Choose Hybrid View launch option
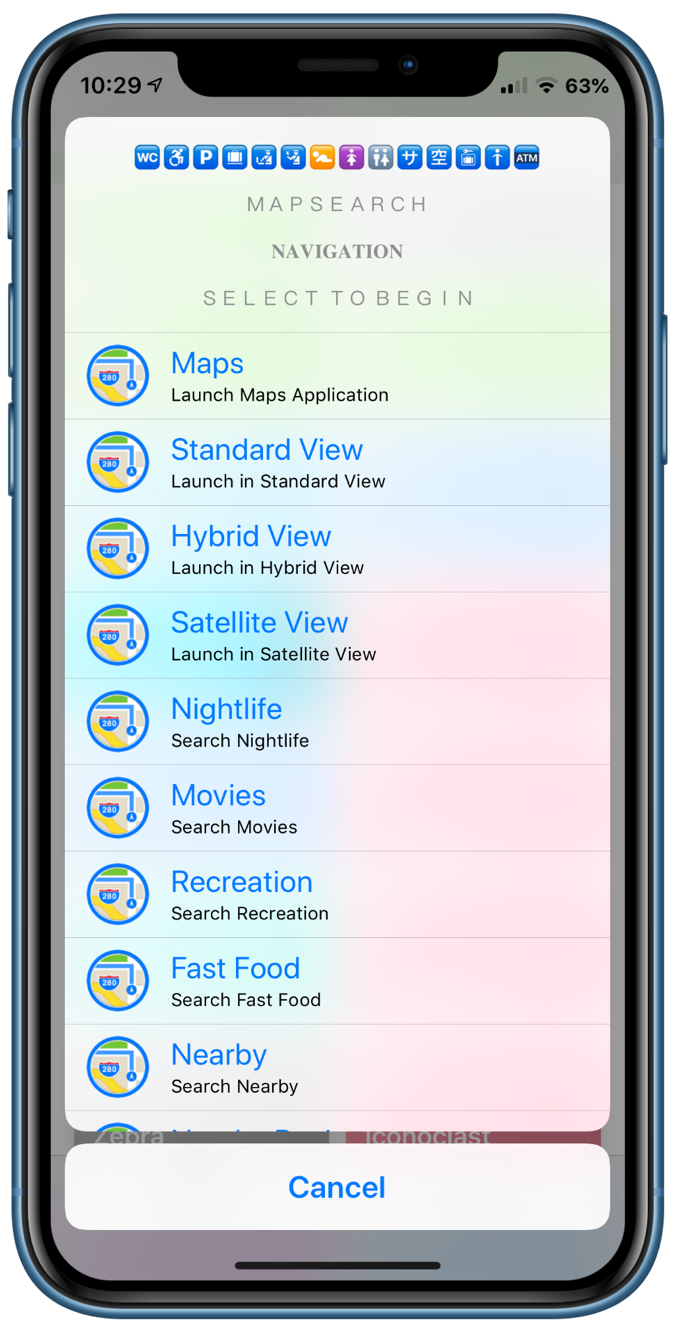 pyautogui.click(x=337, y=549)
